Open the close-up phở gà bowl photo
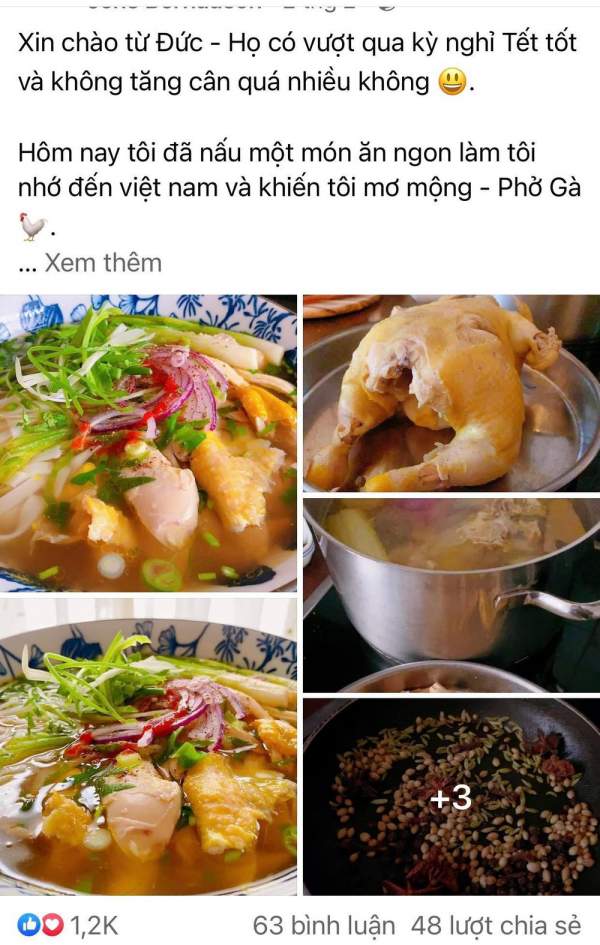600x945 pixels. 148,443
